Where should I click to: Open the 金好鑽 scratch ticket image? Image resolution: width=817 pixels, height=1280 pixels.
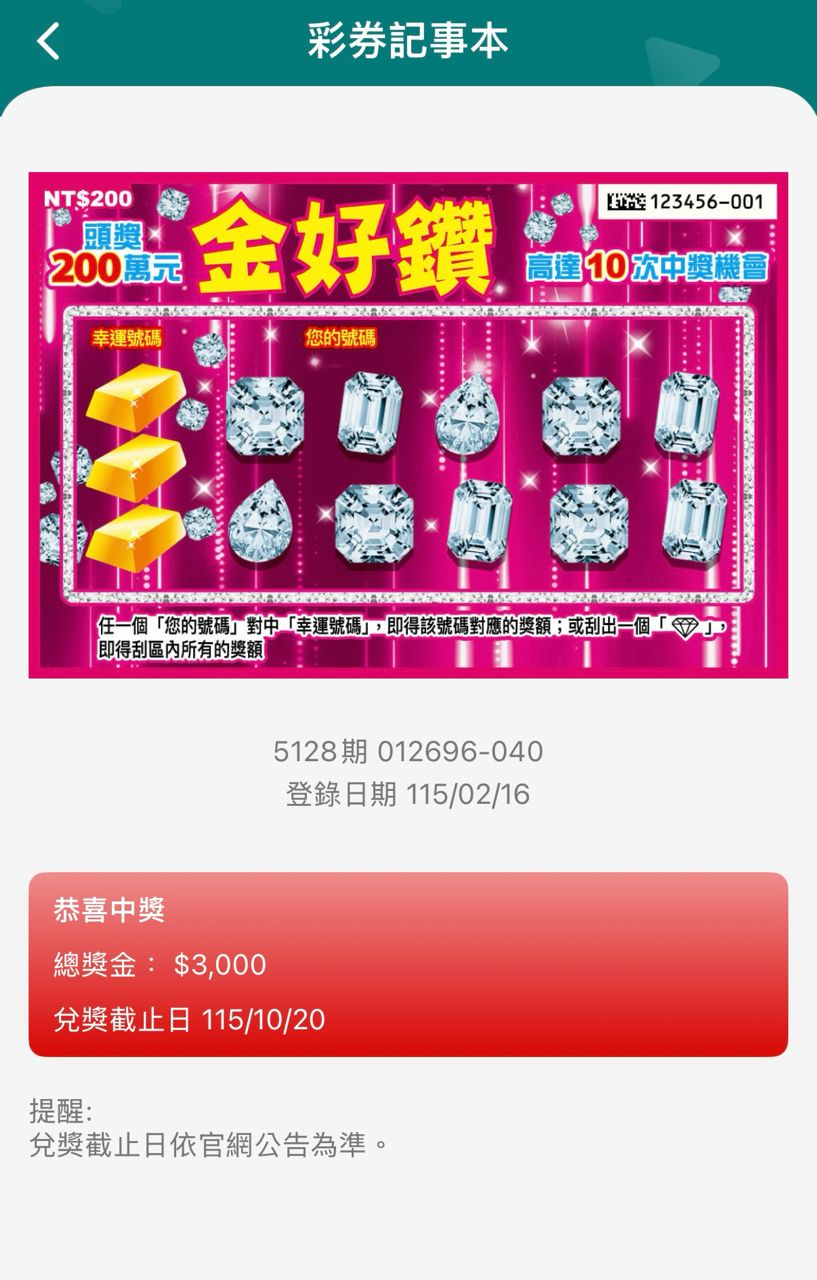(x=408, y=425)
